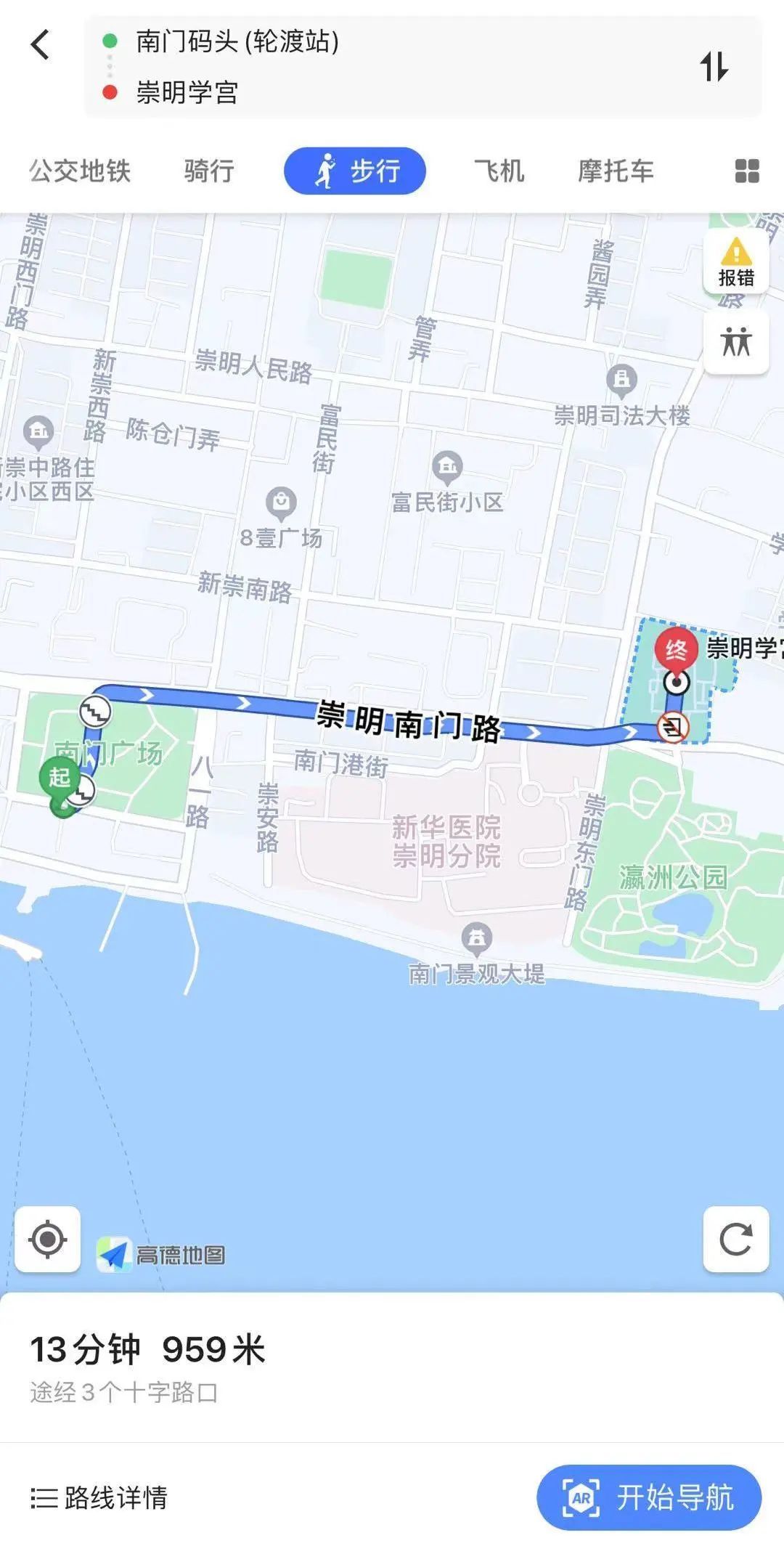784x1554 pixels.
Task: Center map on my location
Action: (48, 1239)
